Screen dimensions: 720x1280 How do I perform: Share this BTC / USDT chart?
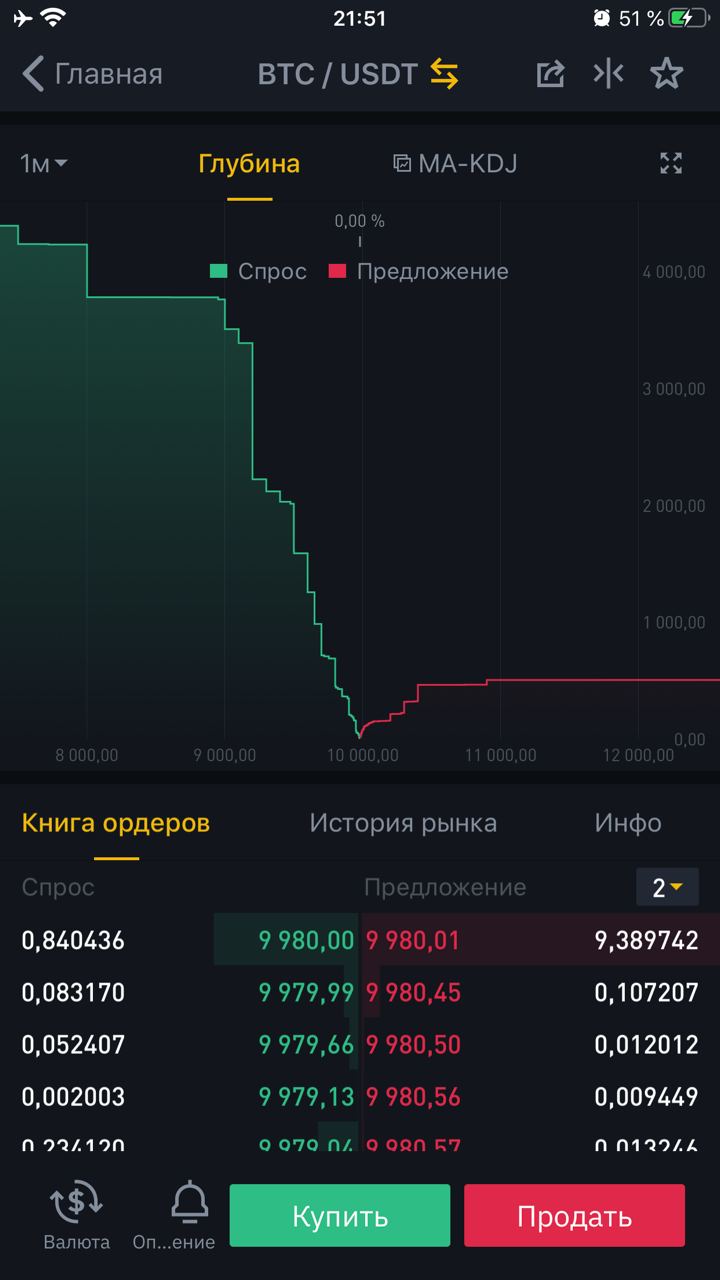tap(550, 74)
